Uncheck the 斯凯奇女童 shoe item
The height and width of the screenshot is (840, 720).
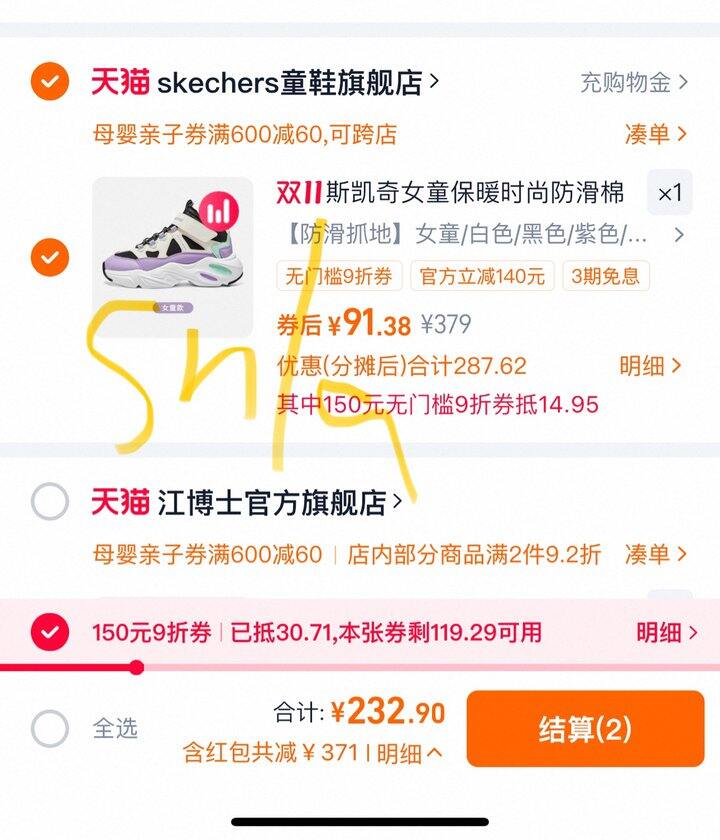49,258
